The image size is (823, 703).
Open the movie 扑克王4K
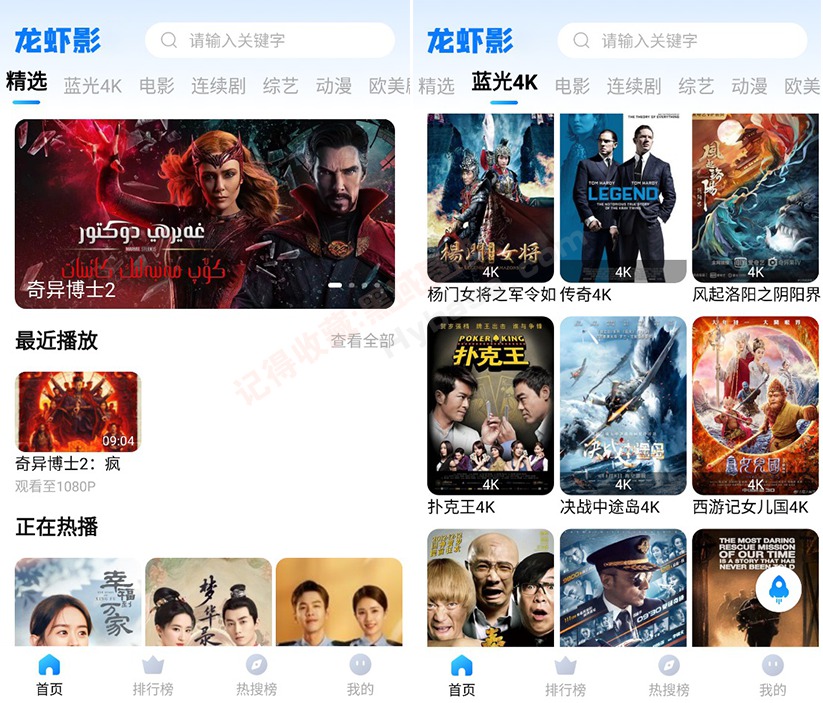tap(490, 405)
